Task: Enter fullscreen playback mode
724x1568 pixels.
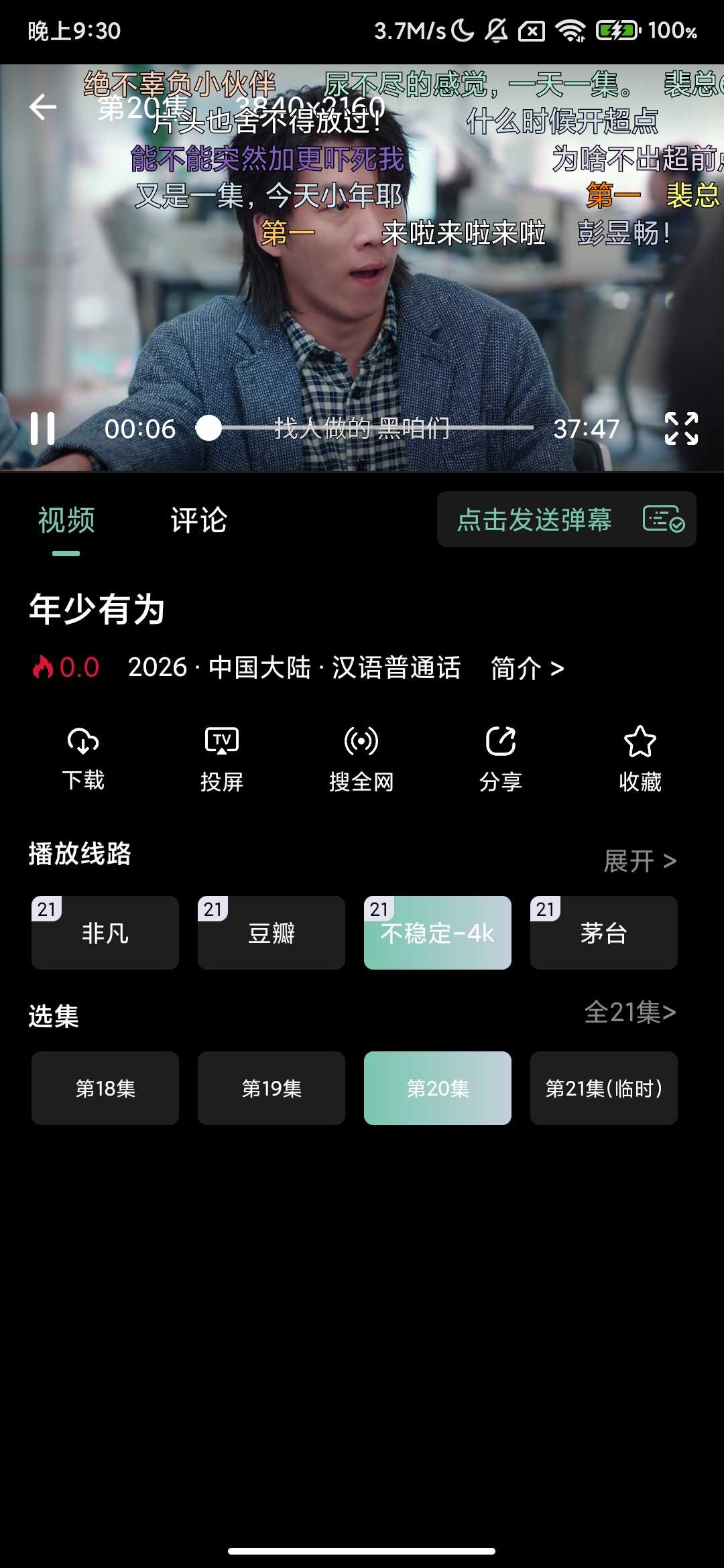Action: coord(681,431)
